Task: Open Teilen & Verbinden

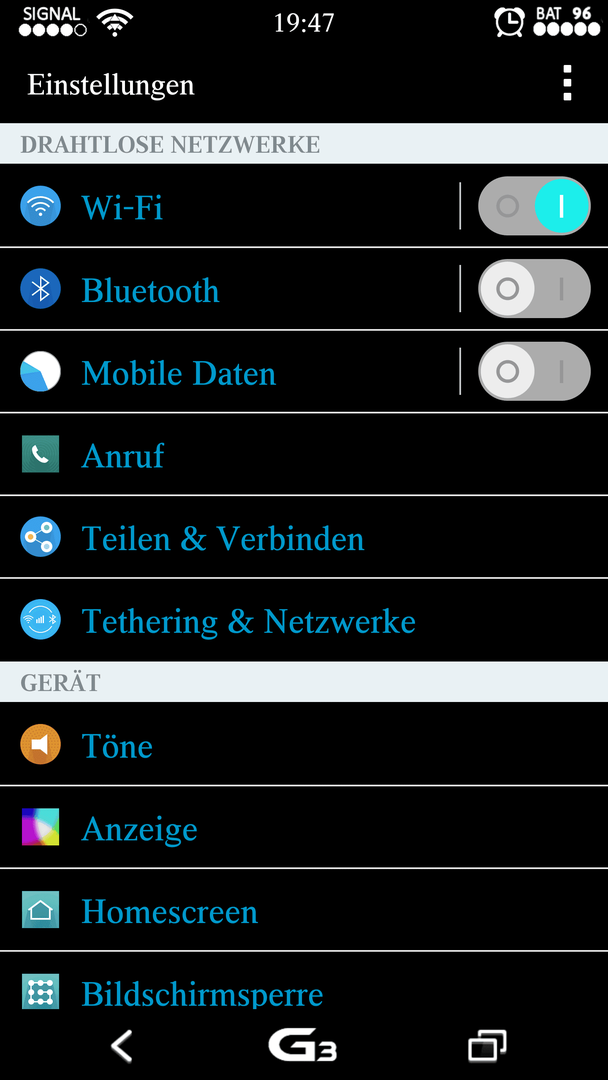Action: (x=304, y=537)
